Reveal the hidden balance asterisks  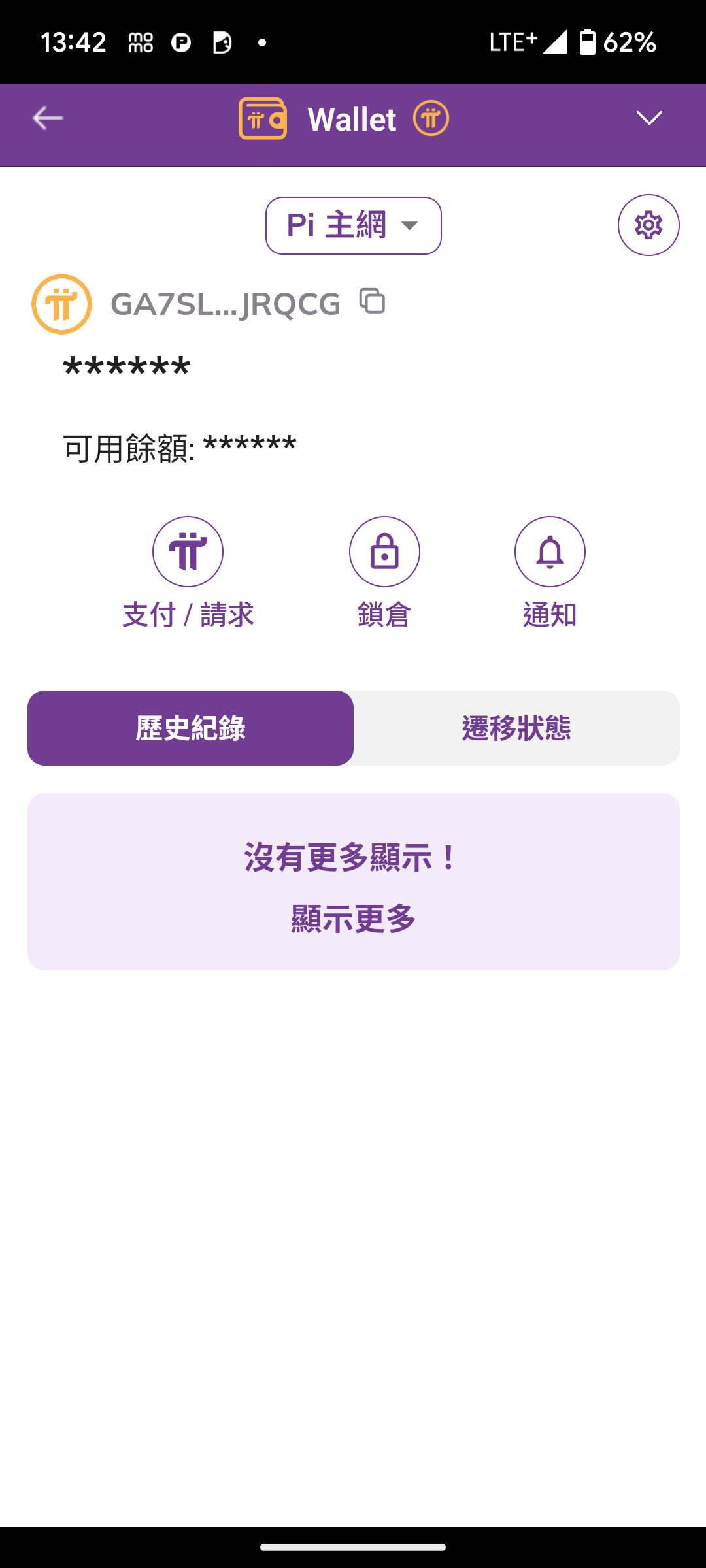(126, 367)
